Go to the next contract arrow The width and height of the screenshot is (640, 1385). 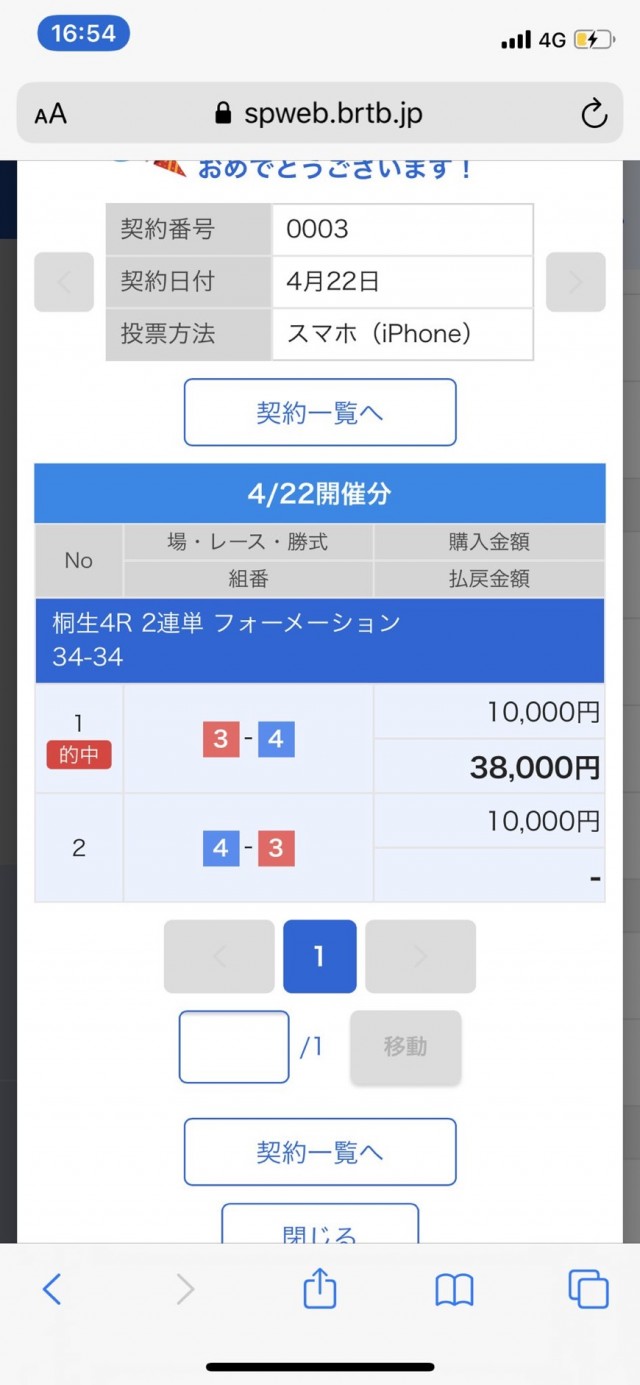[x=575, y=282]
